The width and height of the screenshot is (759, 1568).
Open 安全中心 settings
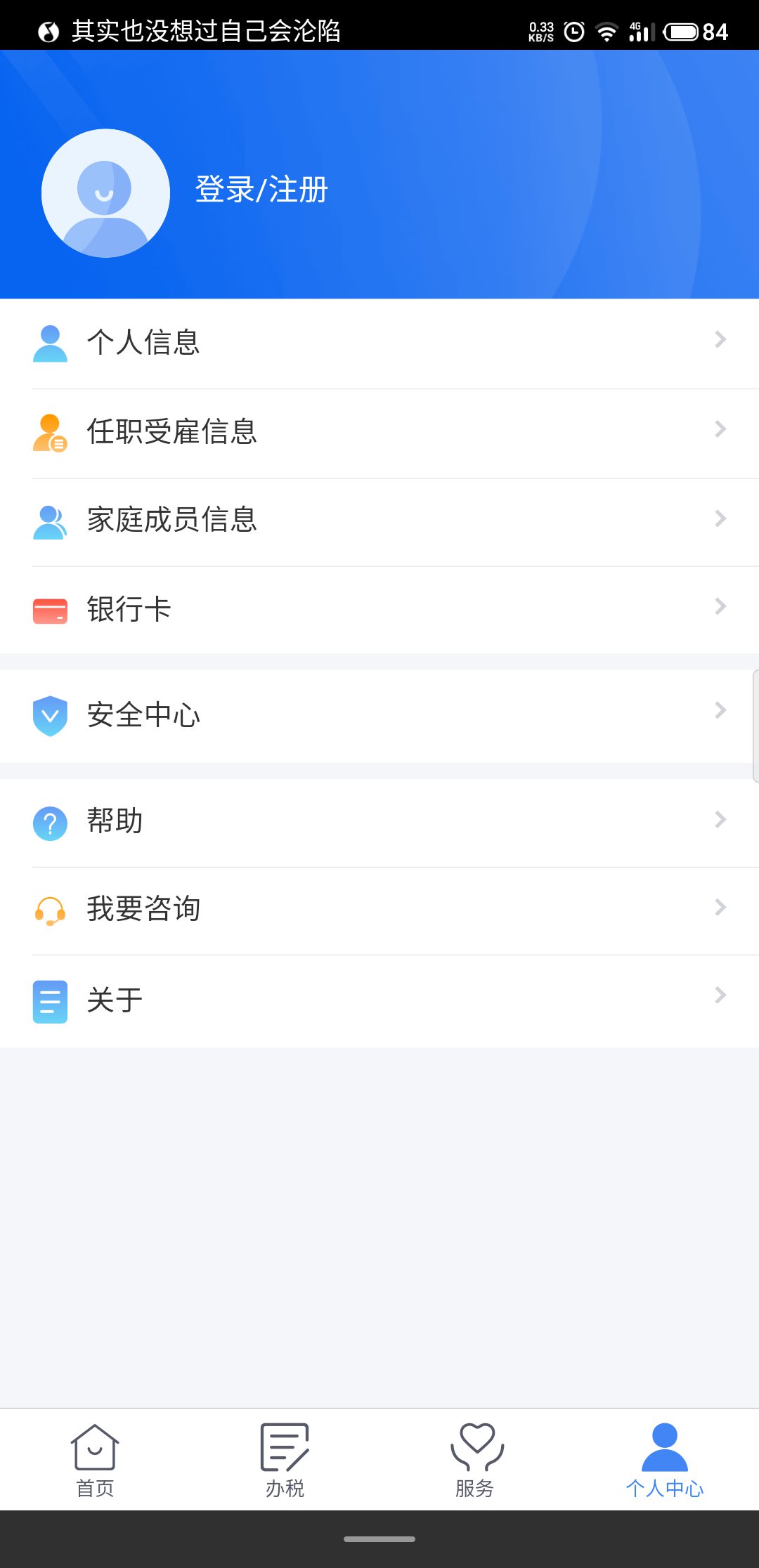[x=379, y=715]
